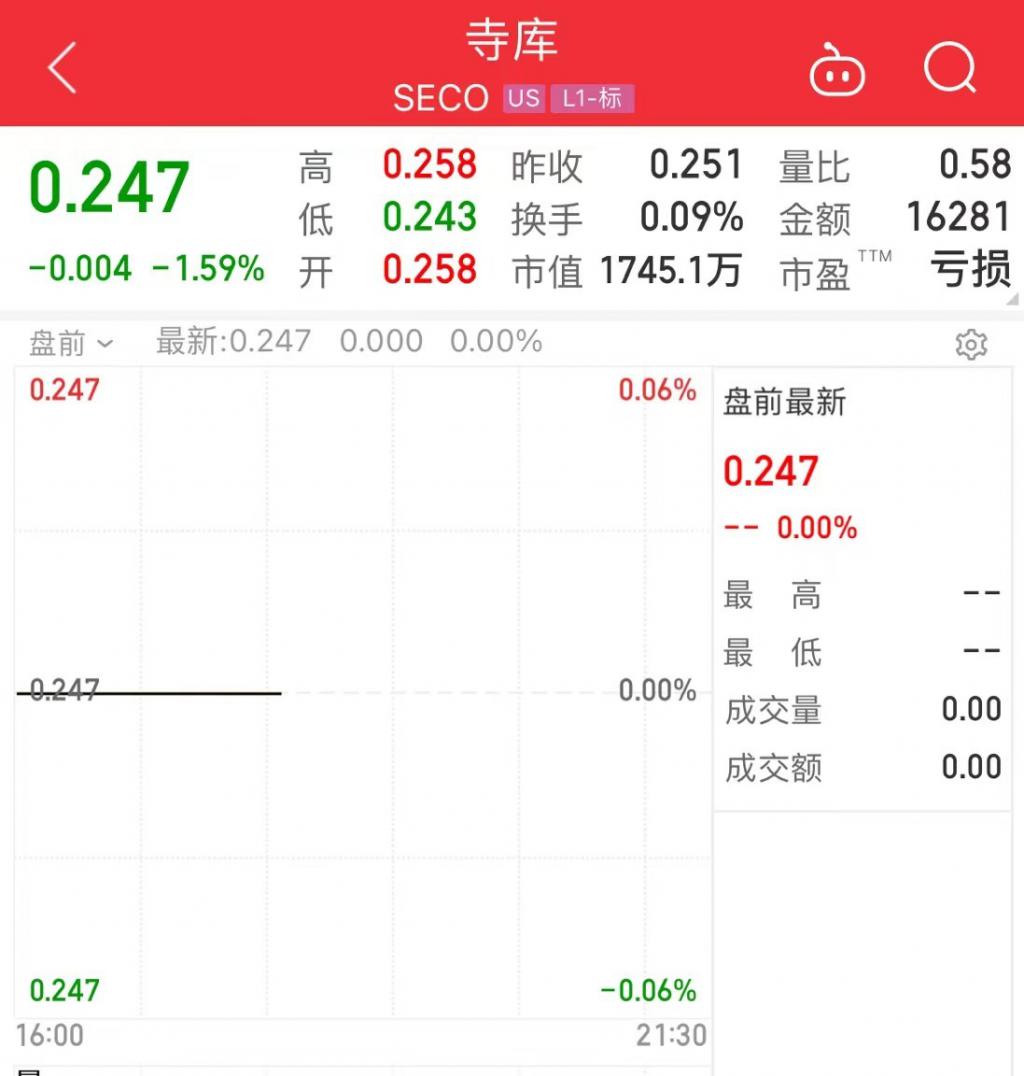The image size is (1024, 1076).
Task: Open chart settings gear
Action: pos(971,345)
